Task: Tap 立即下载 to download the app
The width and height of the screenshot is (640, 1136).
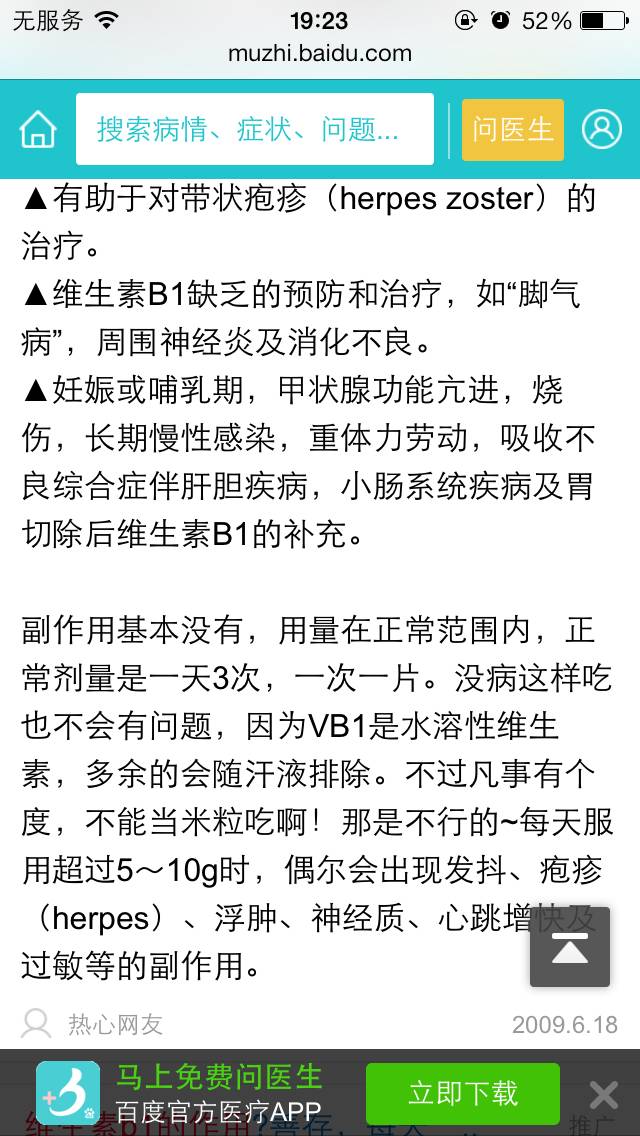Action: [462, 1093]
